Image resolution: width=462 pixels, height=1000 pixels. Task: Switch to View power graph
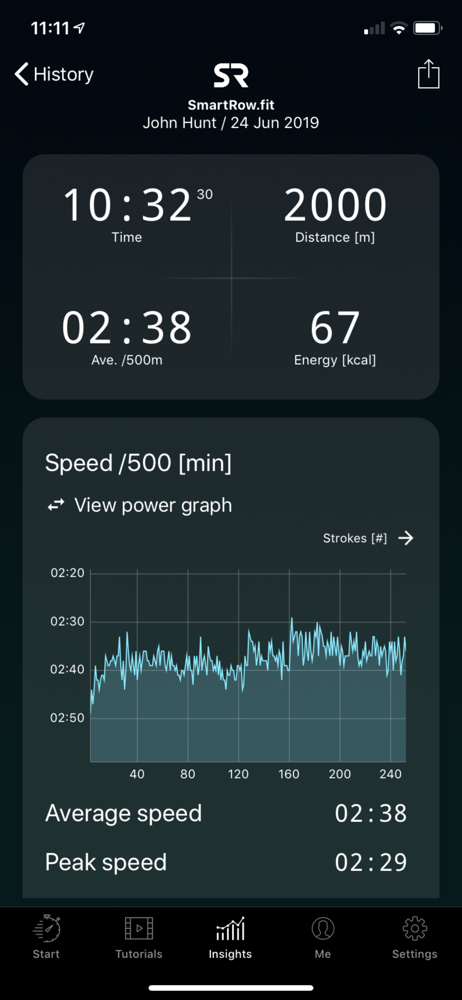click(x=139, y=506)
